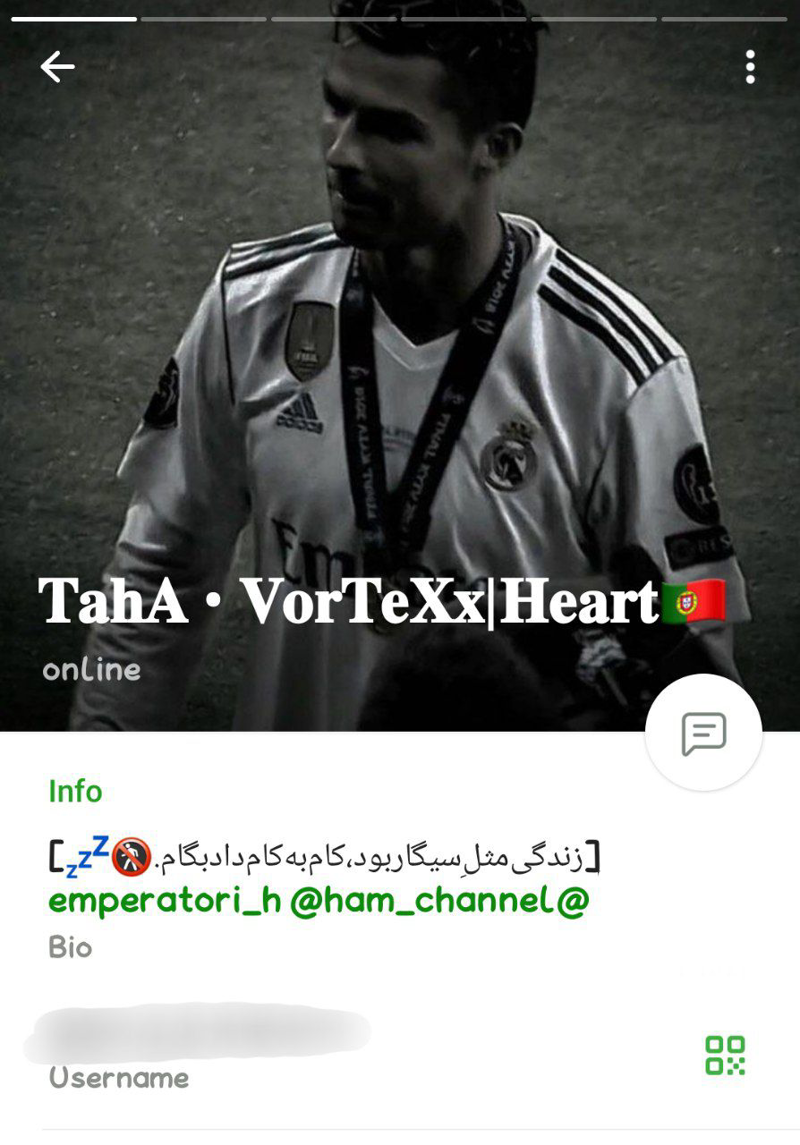Open the three-dot overflow menu

749,67
